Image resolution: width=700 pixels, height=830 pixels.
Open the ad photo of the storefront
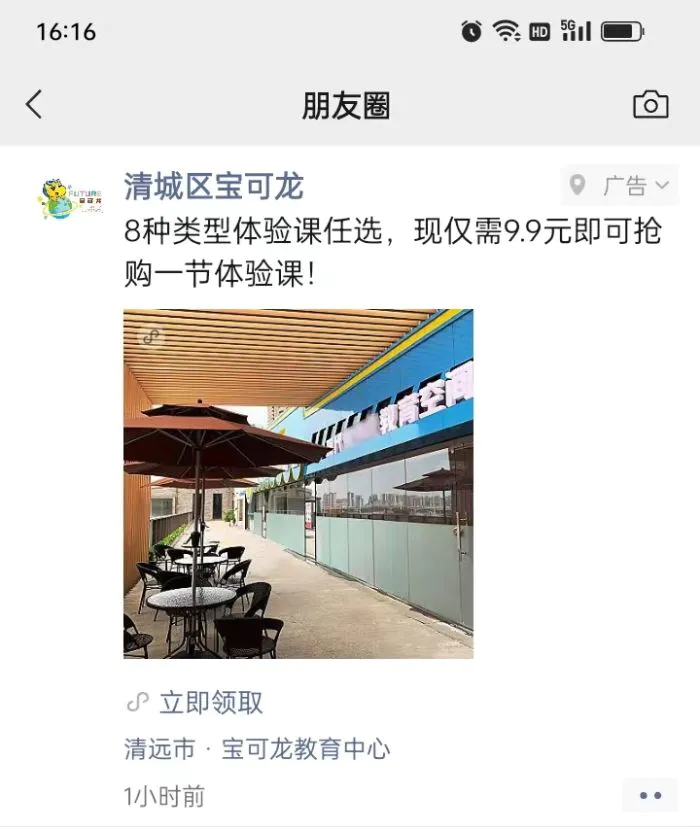(298, 483)
